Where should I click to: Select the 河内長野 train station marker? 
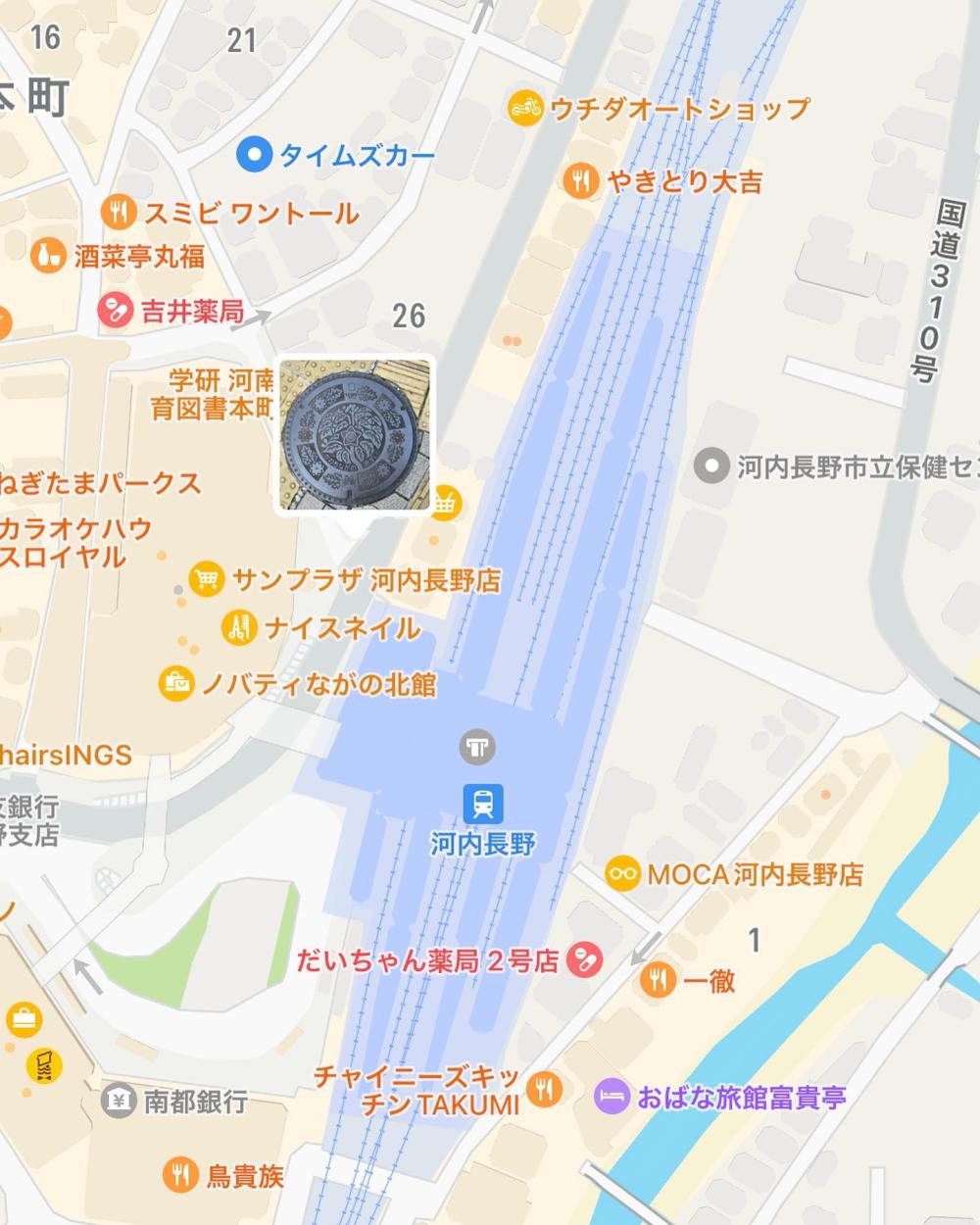click(482, 804)
